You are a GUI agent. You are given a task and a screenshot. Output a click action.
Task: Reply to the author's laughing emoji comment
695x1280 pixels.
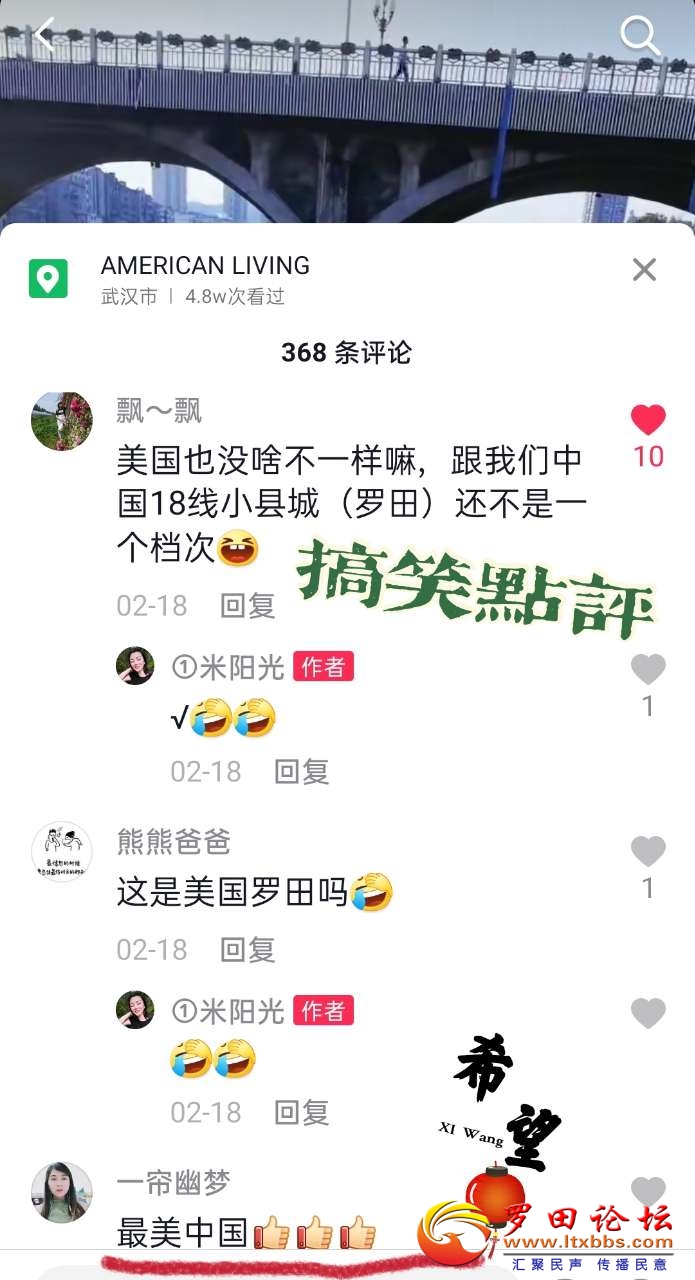tap(301, 1112)
